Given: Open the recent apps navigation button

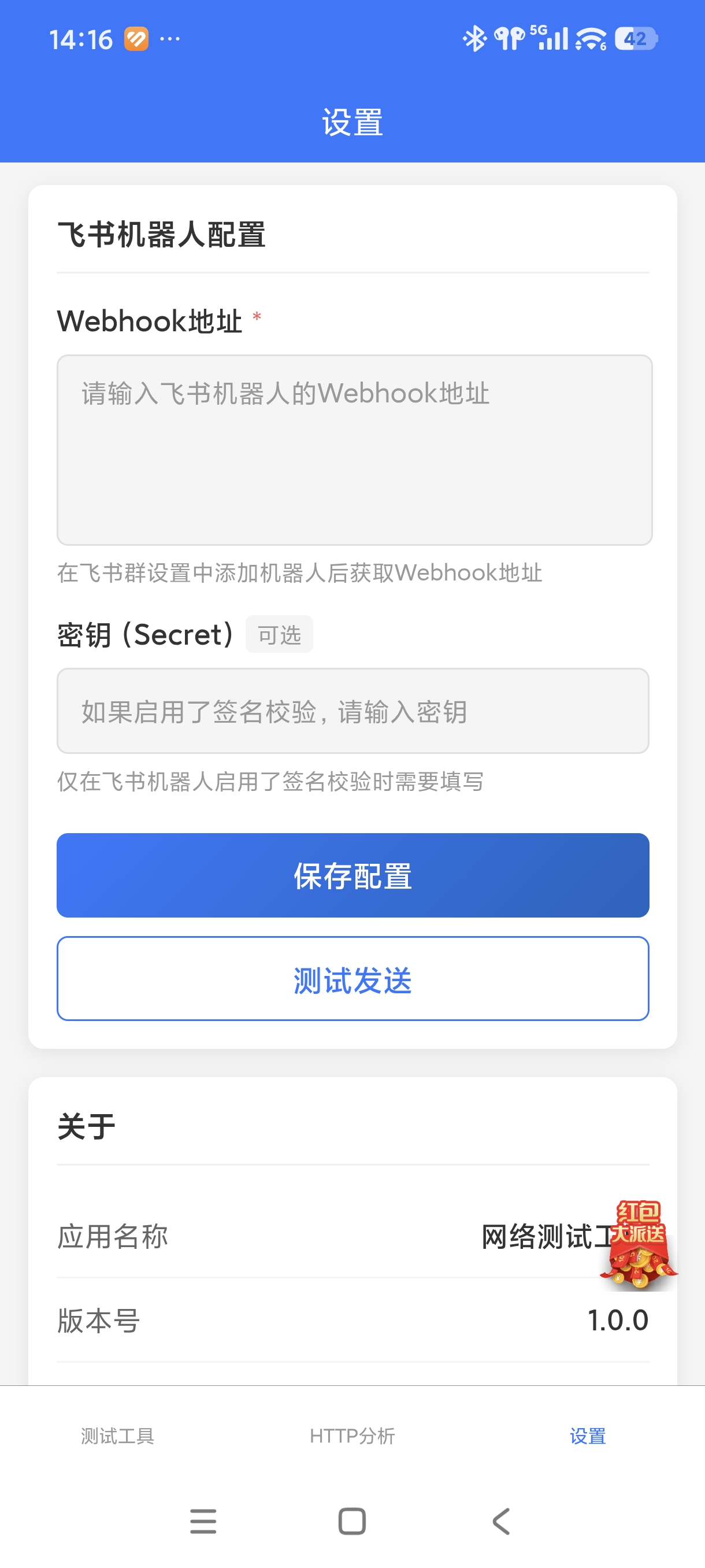Looking at the screenshot, I should pyautogui.click(x=203, y=1522).
